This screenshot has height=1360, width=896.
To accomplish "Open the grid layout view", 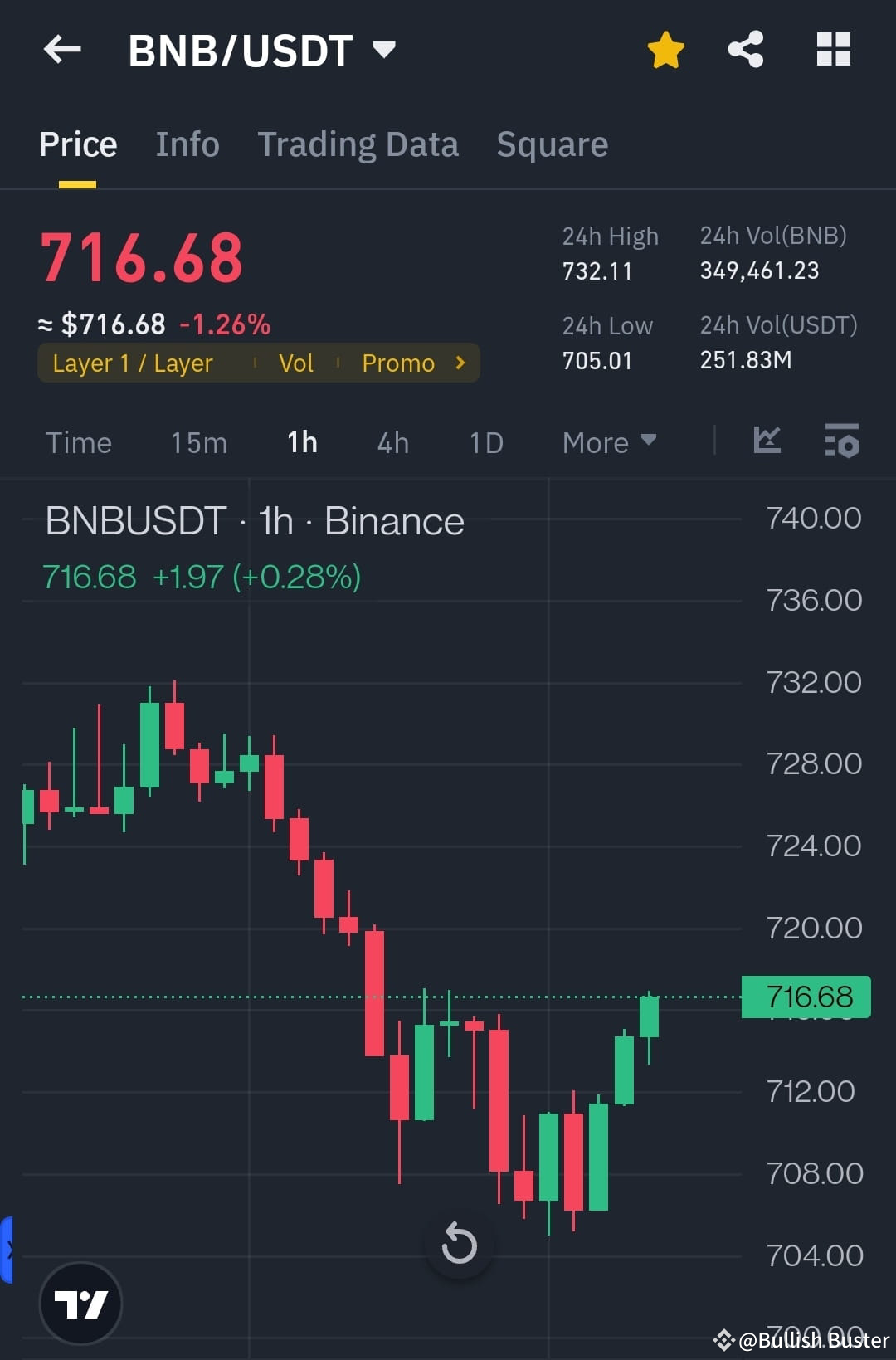I will (x=833, y=50).
